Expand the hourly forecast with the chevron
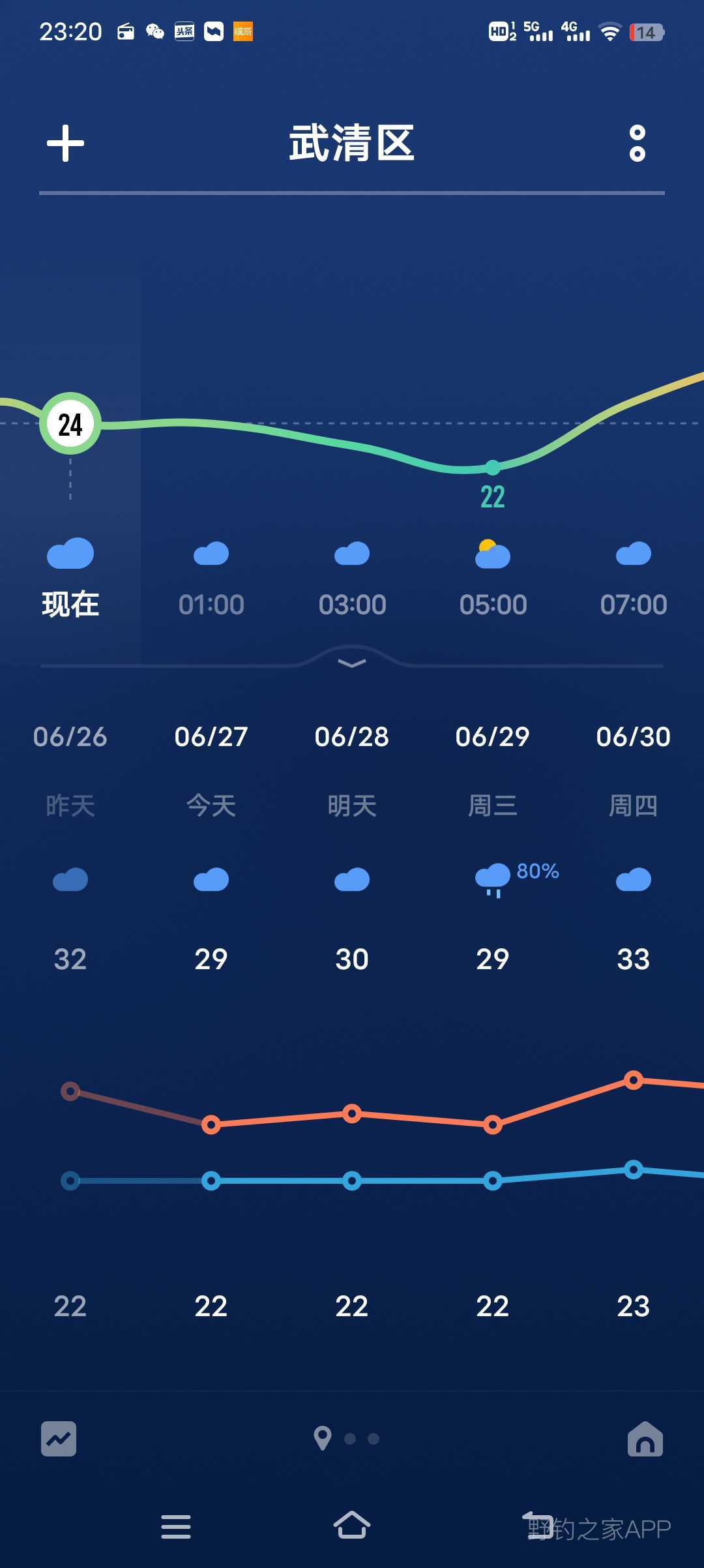 coord(352,663)
